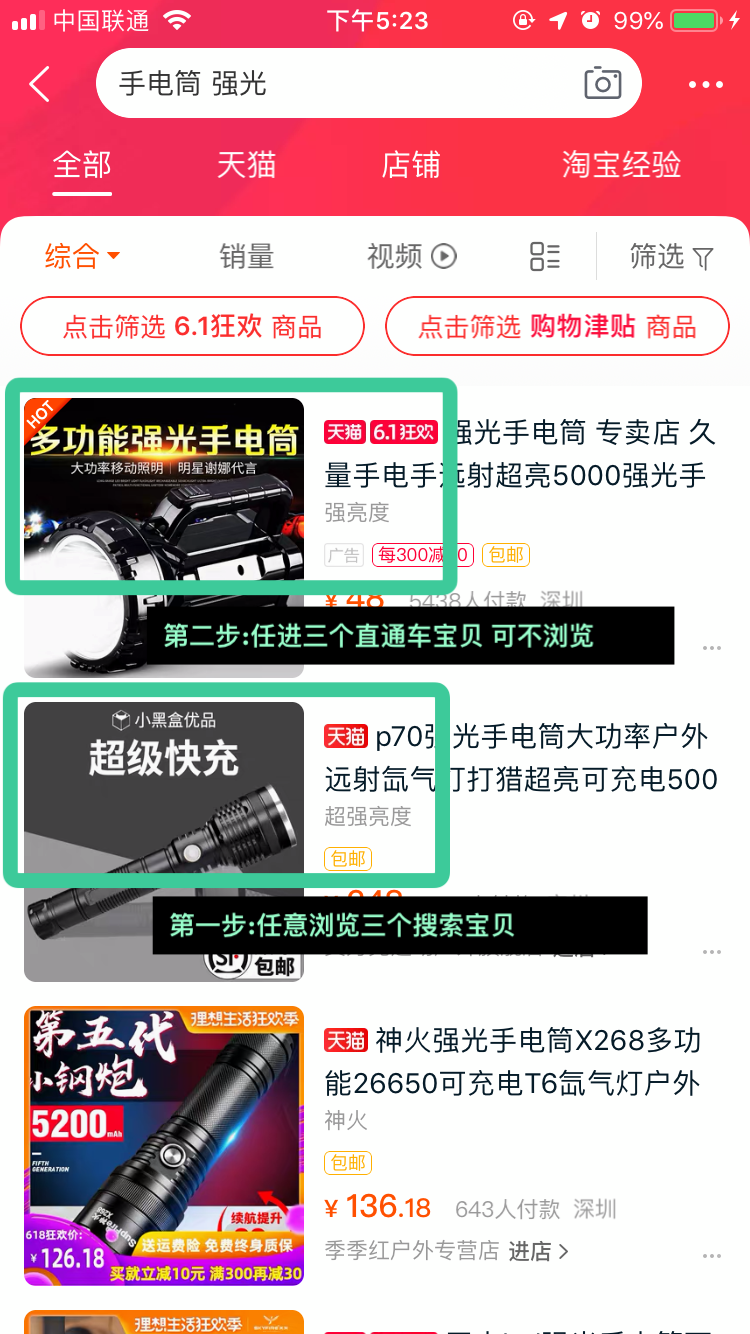Open the 筛选 filter panel
This screenshot has height=1334, width=750.
click(671, 257)
